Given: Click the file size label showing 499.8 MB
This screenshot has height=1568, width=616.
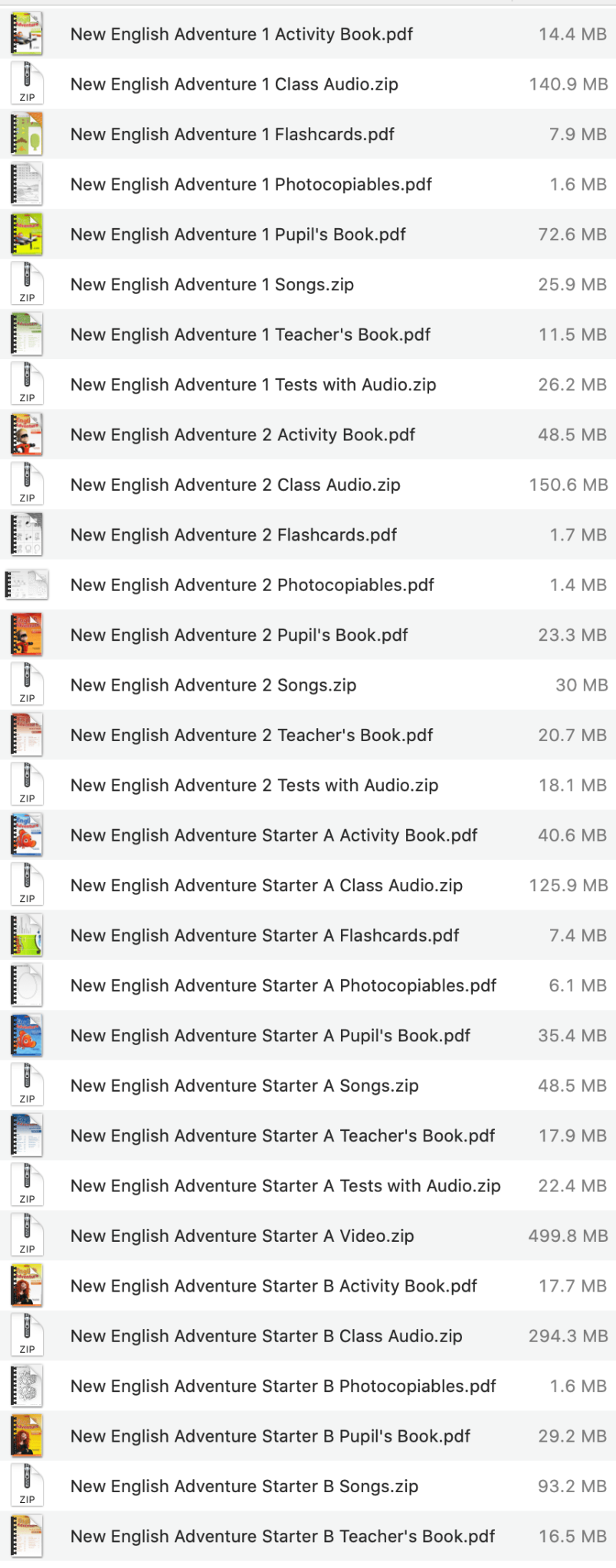Looking at the screenshot, I should pos(568,1235).
